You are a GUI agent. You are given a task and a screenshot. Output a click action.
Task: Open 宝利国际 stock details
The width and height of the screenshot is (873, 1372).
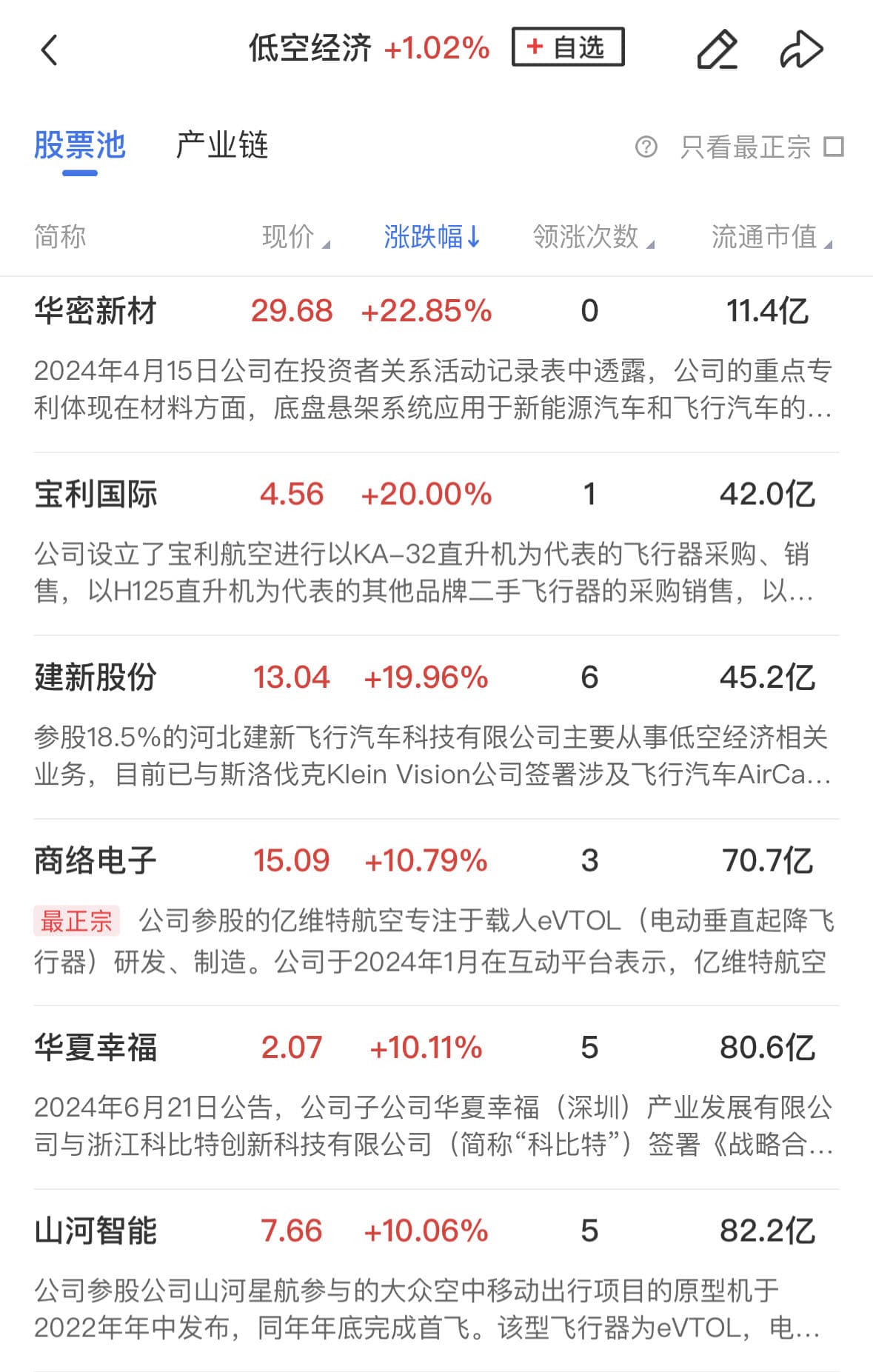96,494
